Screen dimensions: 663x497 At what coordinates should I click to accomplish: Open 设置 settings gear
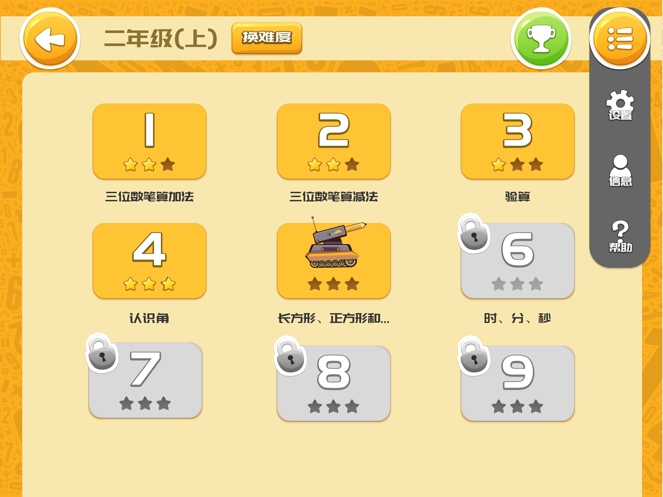click(x=620, y=106)
